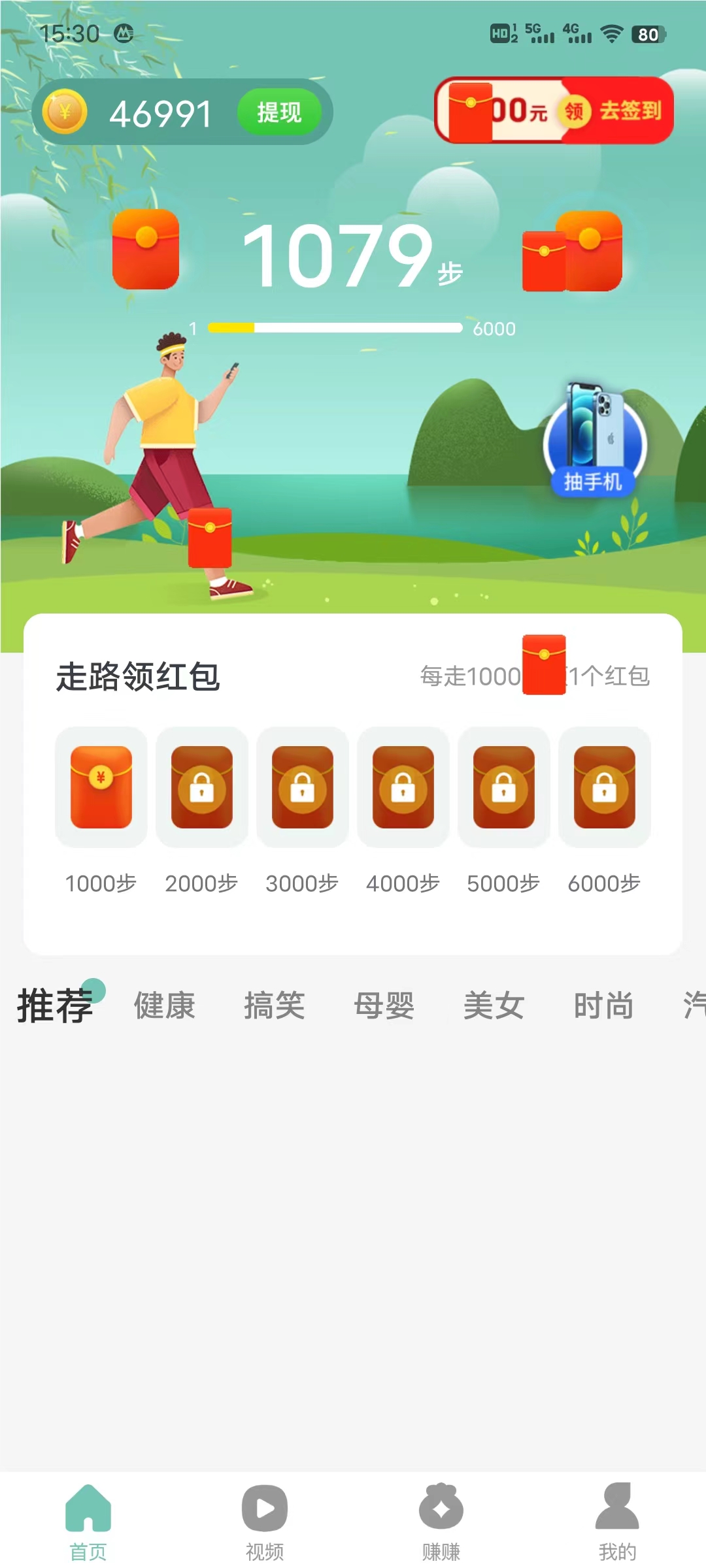Tap the locked 6000步 red packet

605,787
